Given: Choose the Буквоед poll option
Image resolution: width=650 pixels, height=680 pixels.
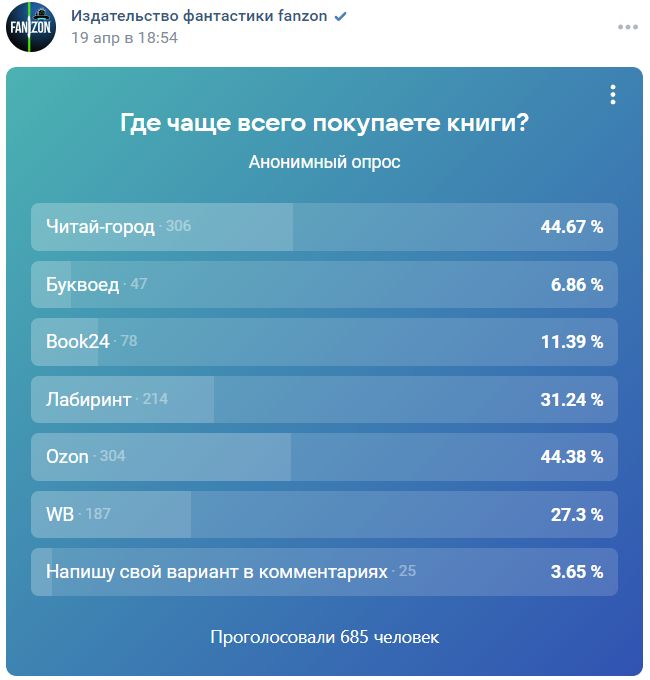Looking at the screenshot, I should coord(324,285).
